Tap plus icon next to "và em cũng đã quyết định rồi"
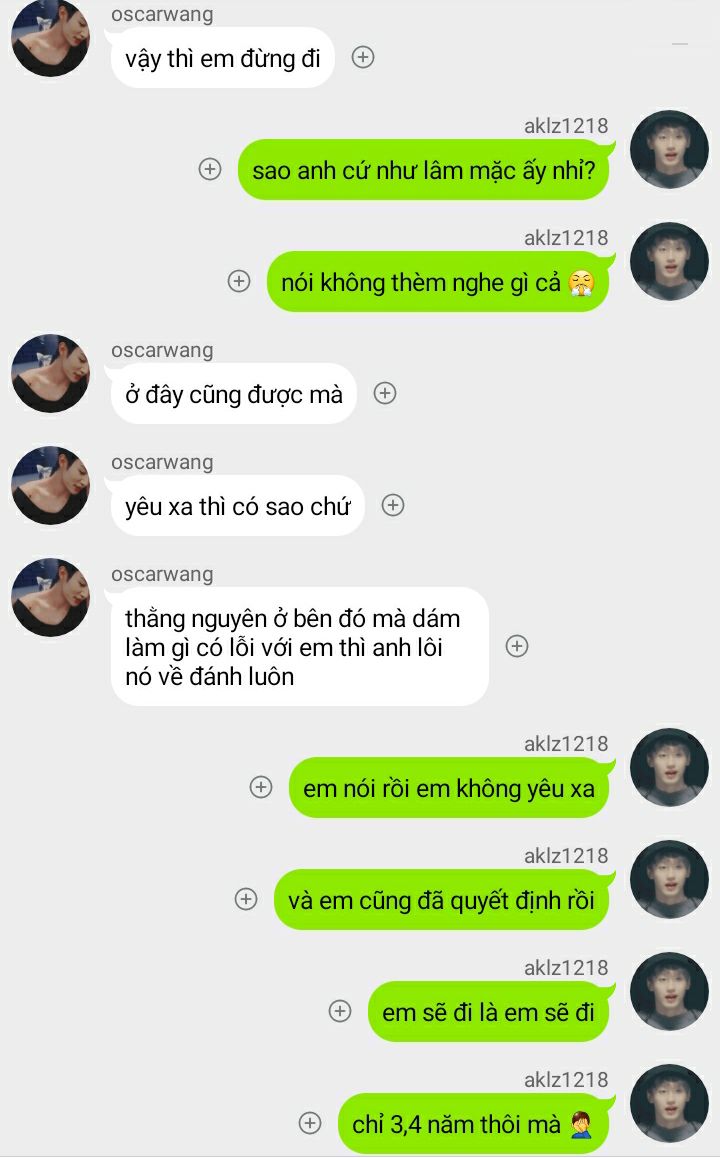Screen dimensions: 720x1158 click(x=246, y=899)
